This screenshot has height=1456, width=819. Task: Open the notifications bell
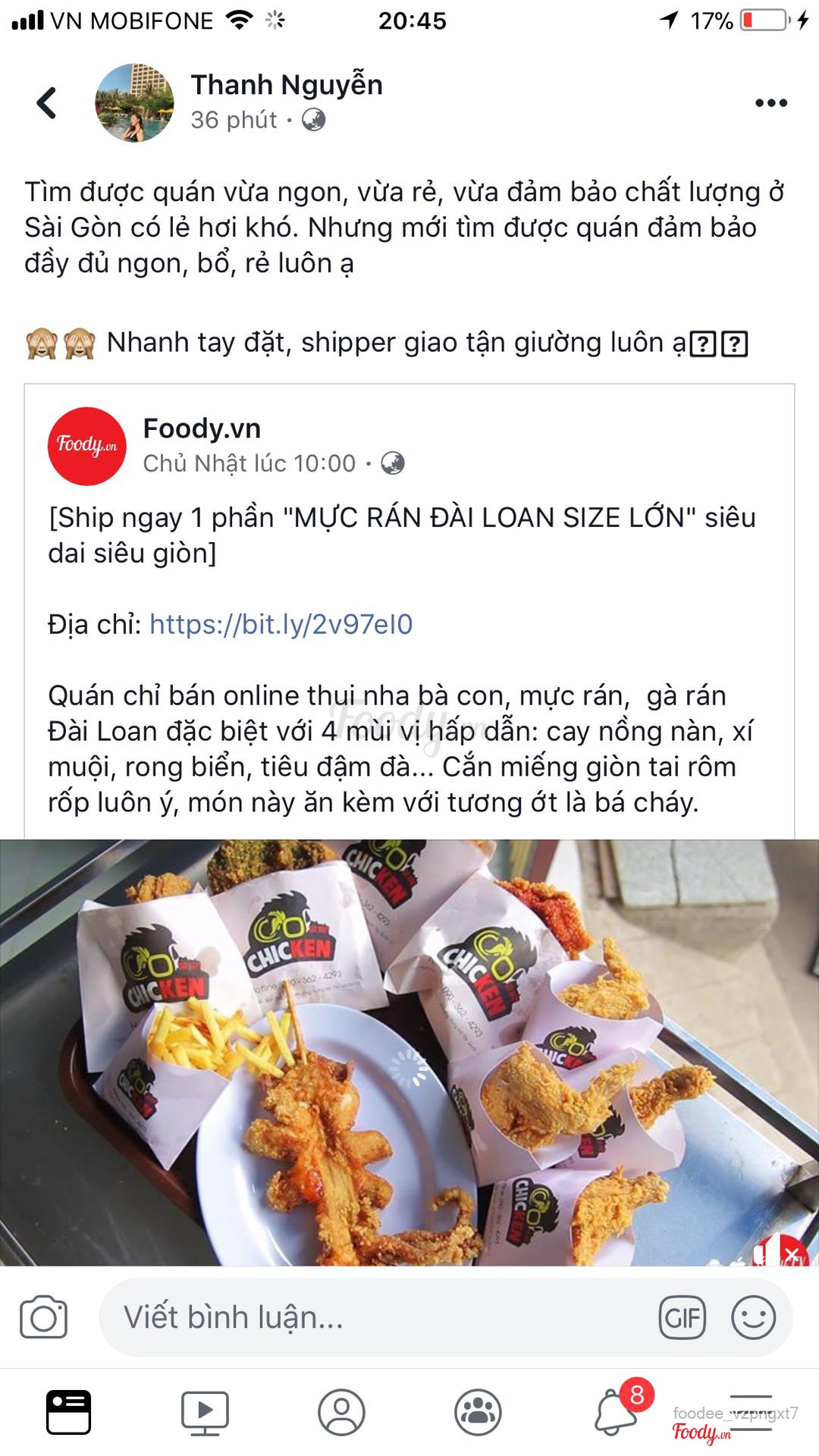(616, 1412)
